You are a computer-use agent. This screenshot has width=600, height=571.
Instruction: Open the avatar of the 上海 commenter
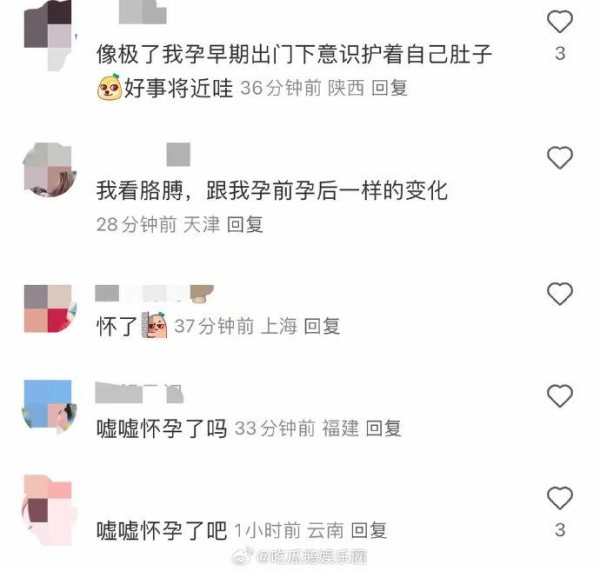[x=49, y=308]
